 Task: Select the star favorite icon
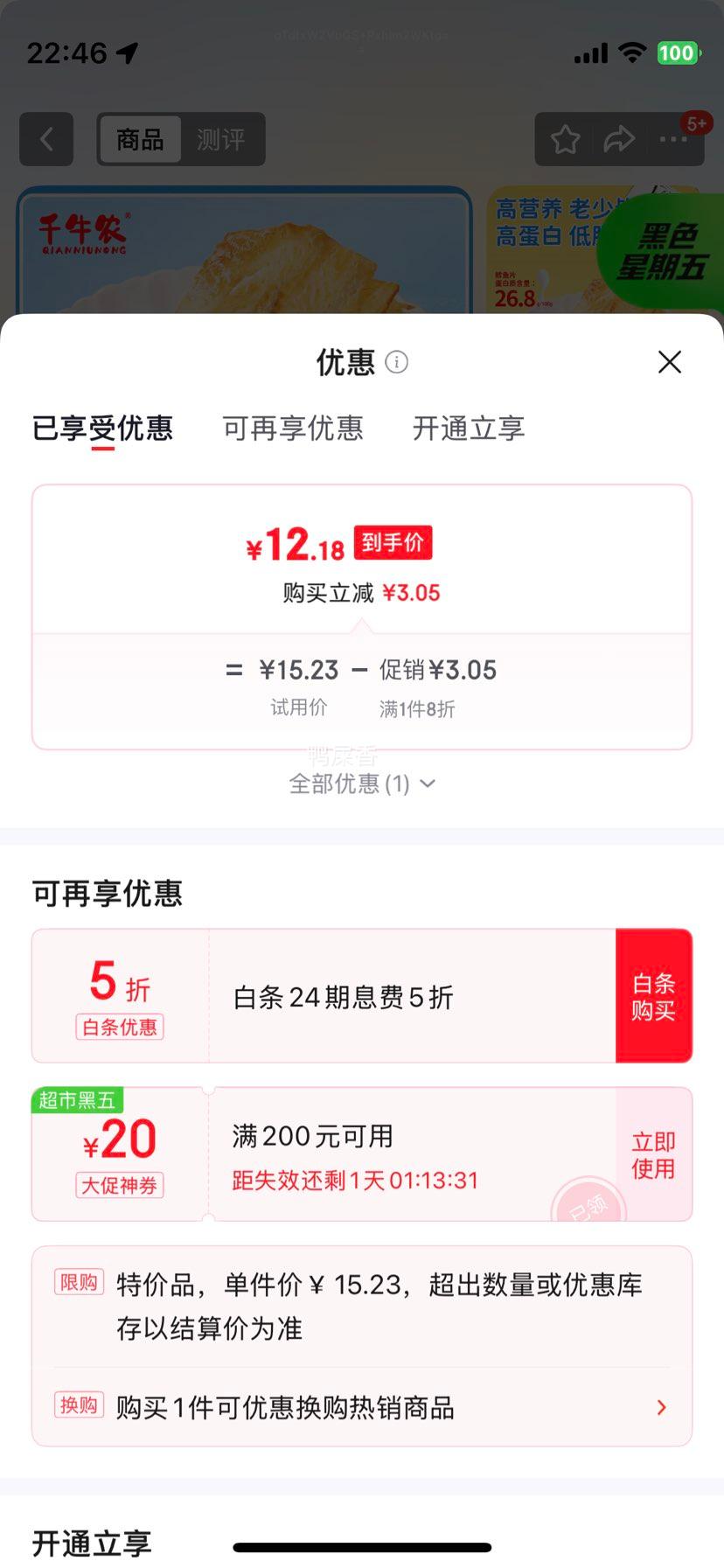(x=565, y=140)
